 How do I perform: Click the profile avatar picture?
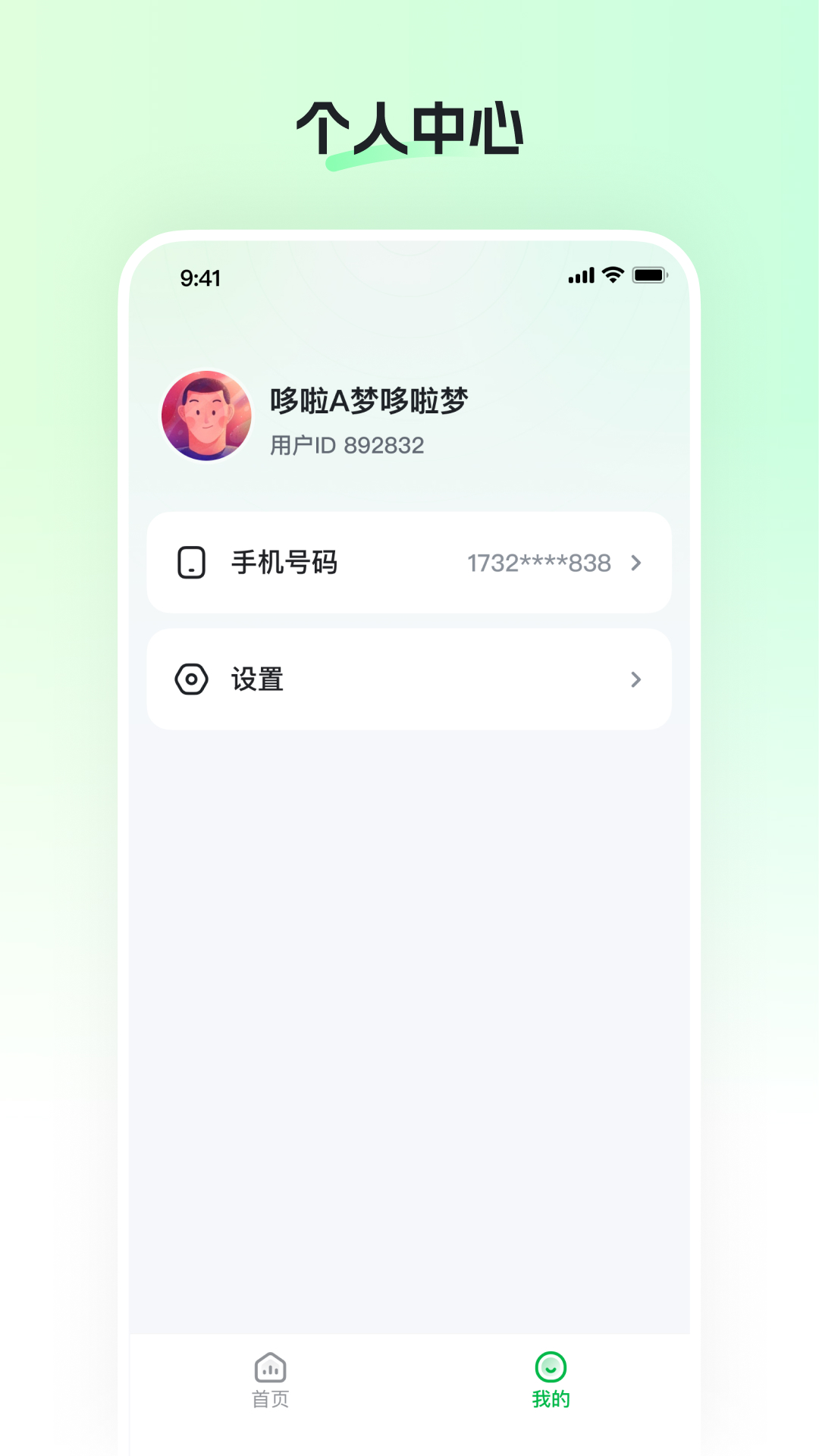click(206, 415)
